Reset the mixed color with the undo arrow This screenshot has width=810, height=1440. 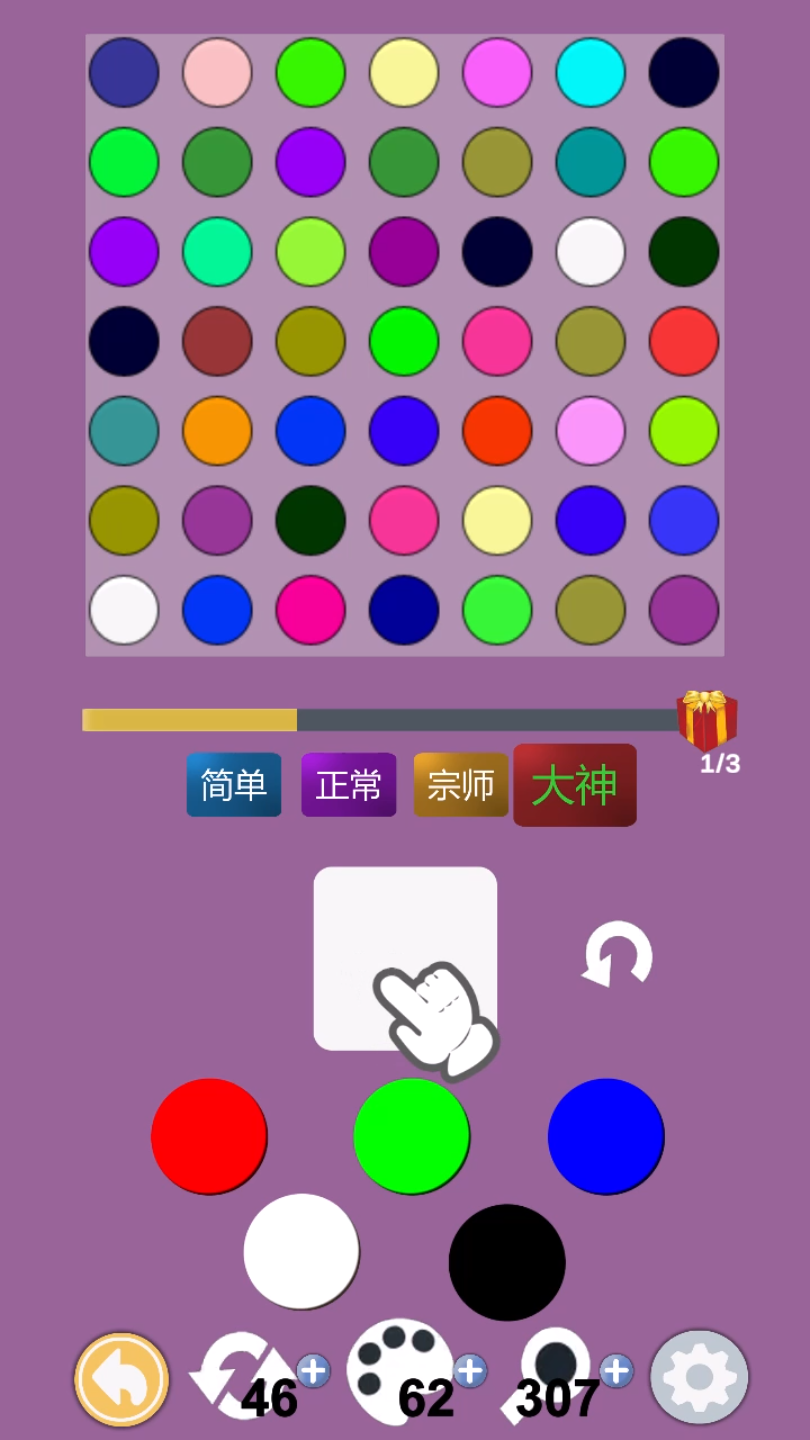(617, 955)
